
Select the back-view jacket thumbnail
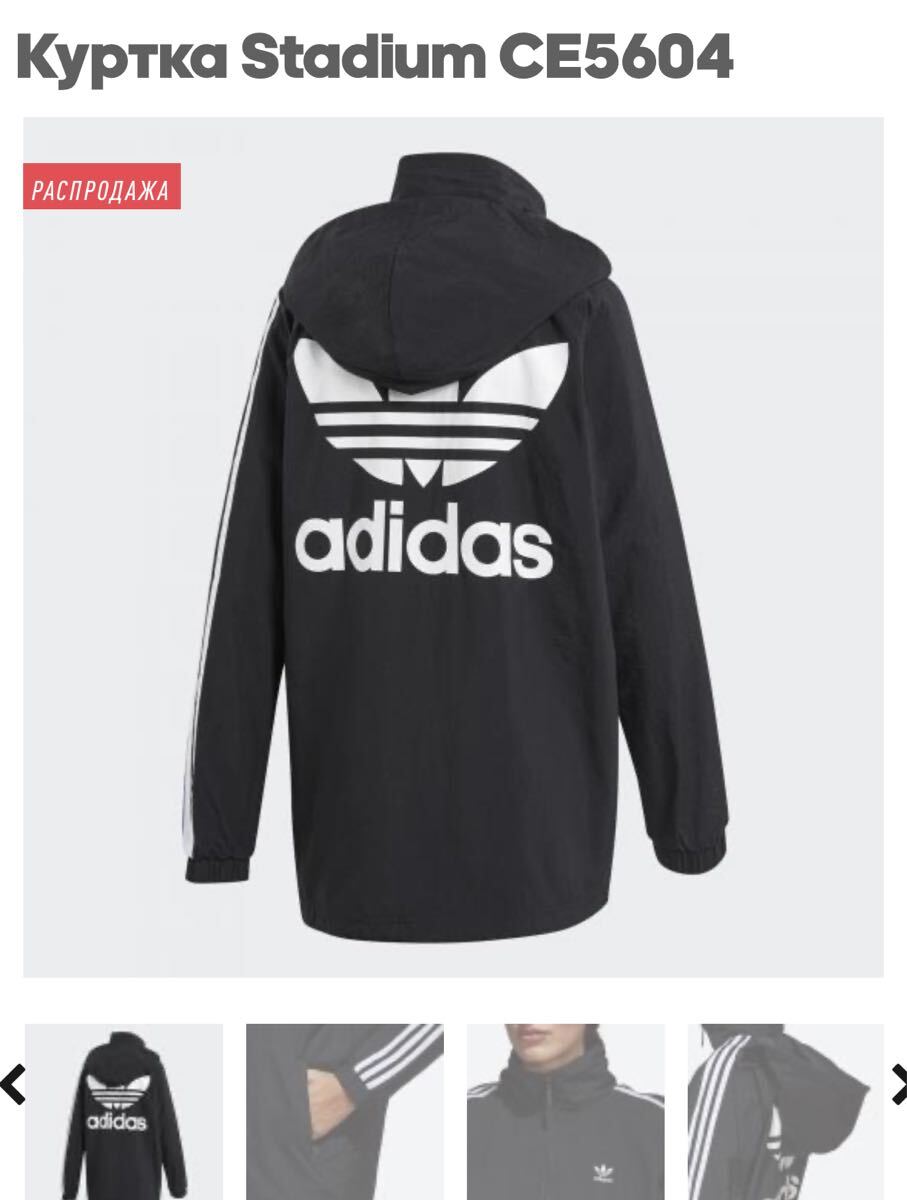123,1111
